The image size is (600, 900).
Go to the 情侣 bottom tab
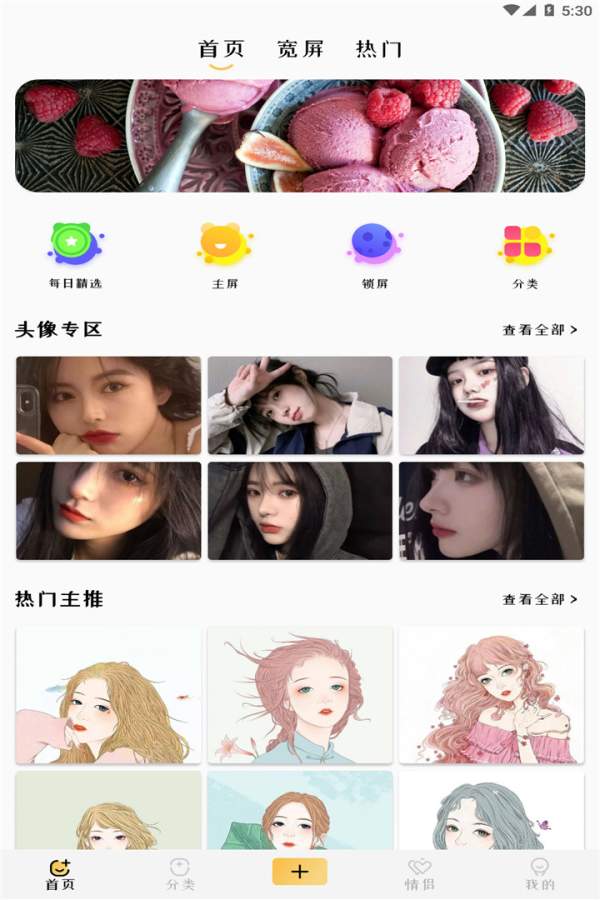[x=419, y=873]
